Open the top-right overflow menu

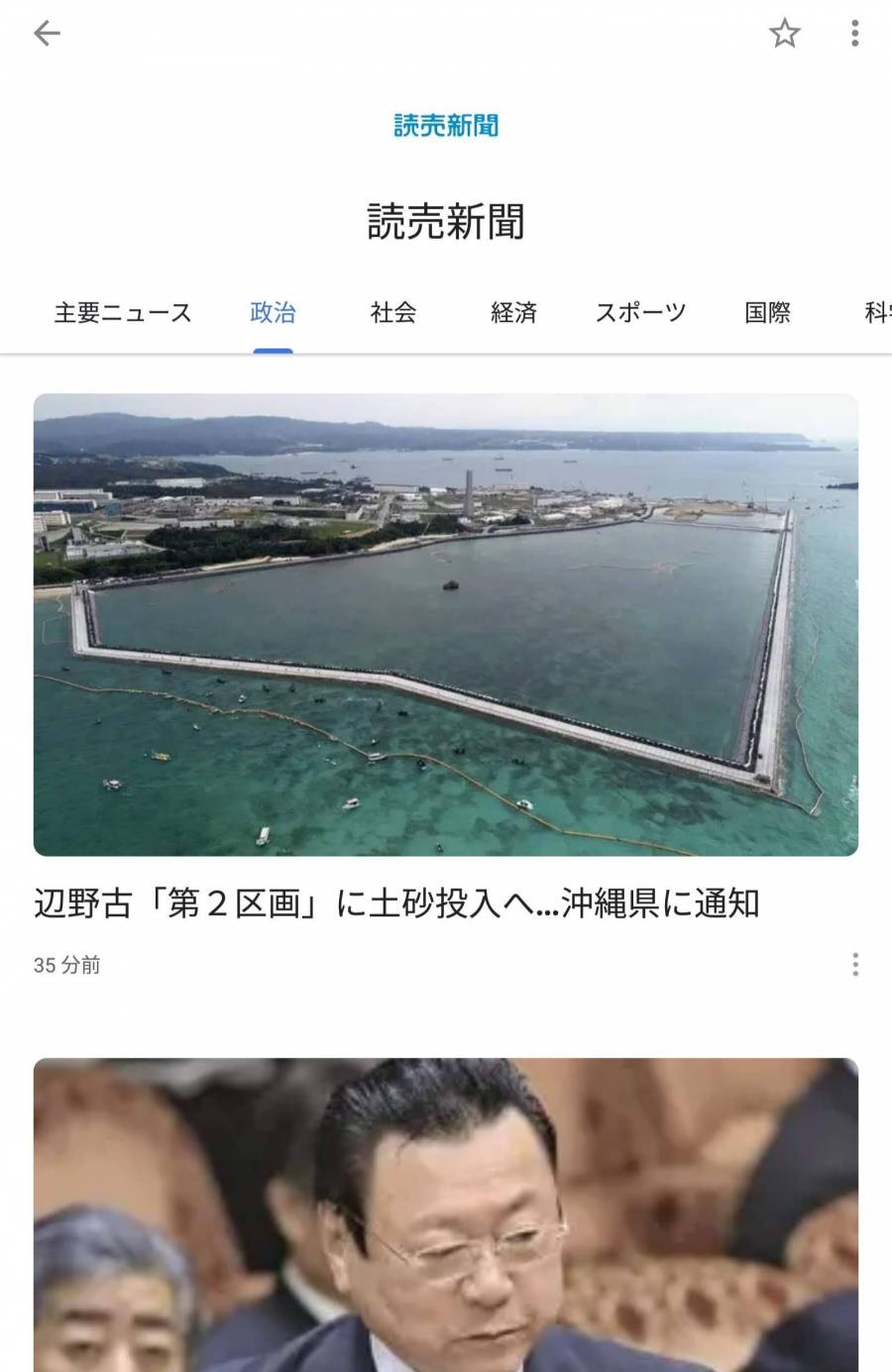[x=854, y=34]
